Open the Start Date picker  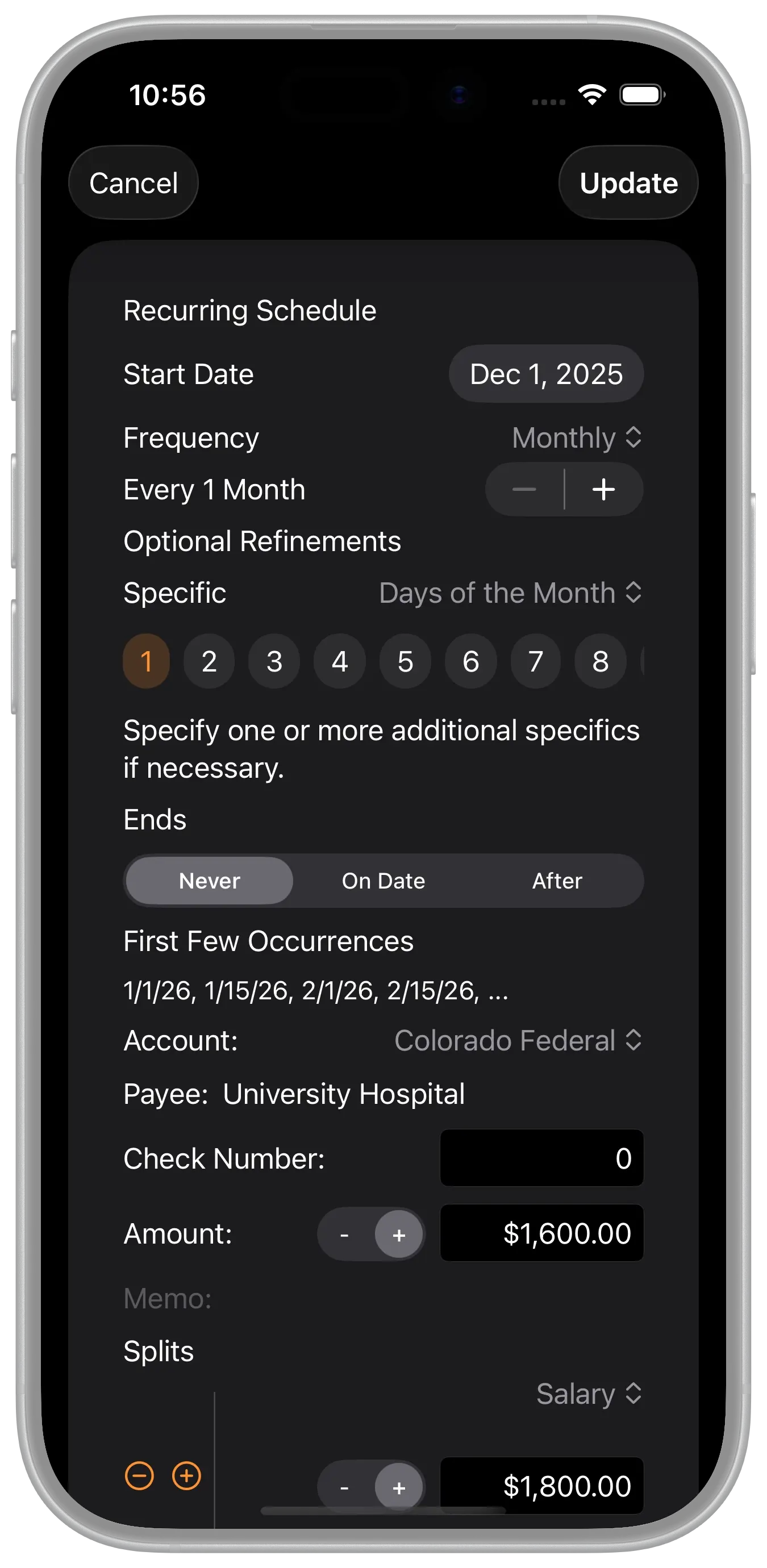point(545,374)
